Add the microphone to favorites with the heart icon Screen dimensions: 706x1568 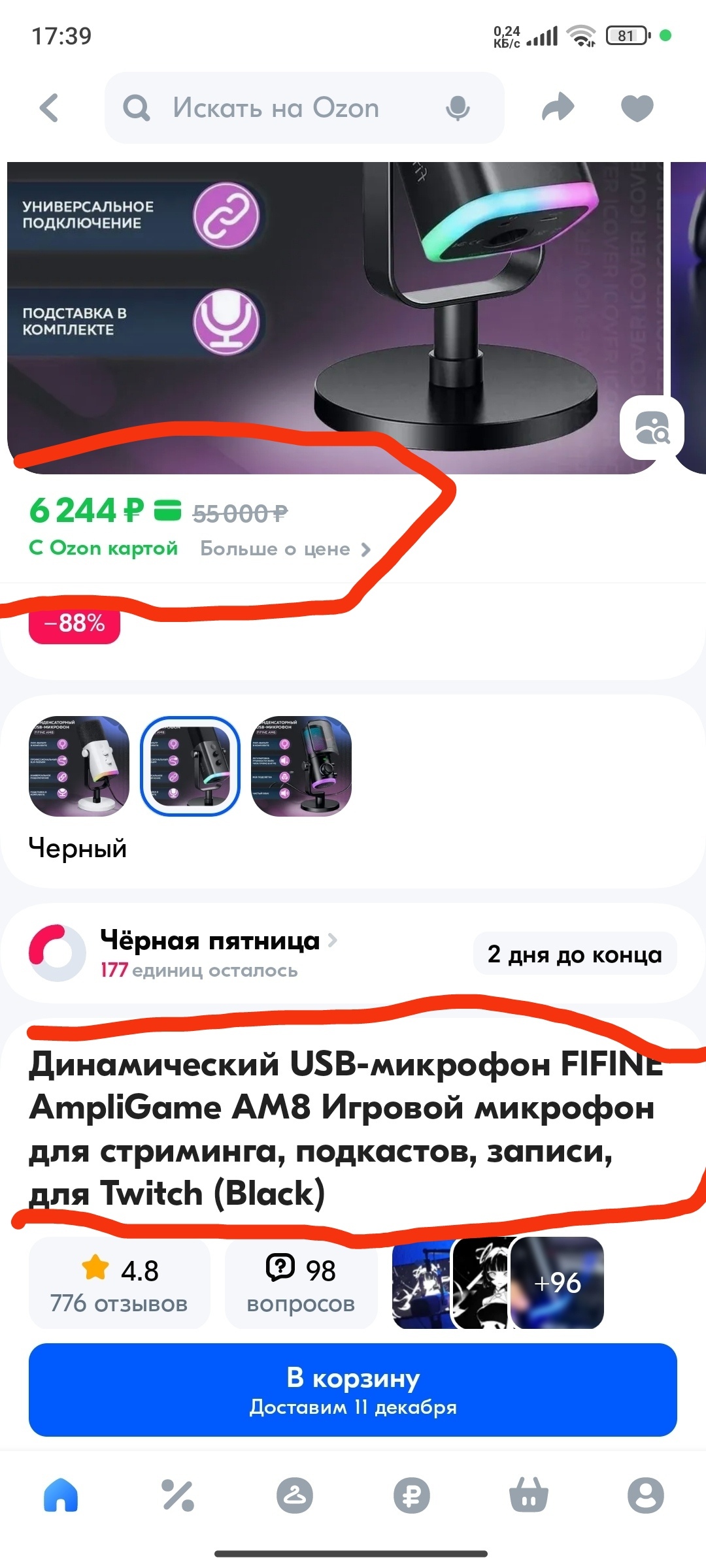[637, 108]
